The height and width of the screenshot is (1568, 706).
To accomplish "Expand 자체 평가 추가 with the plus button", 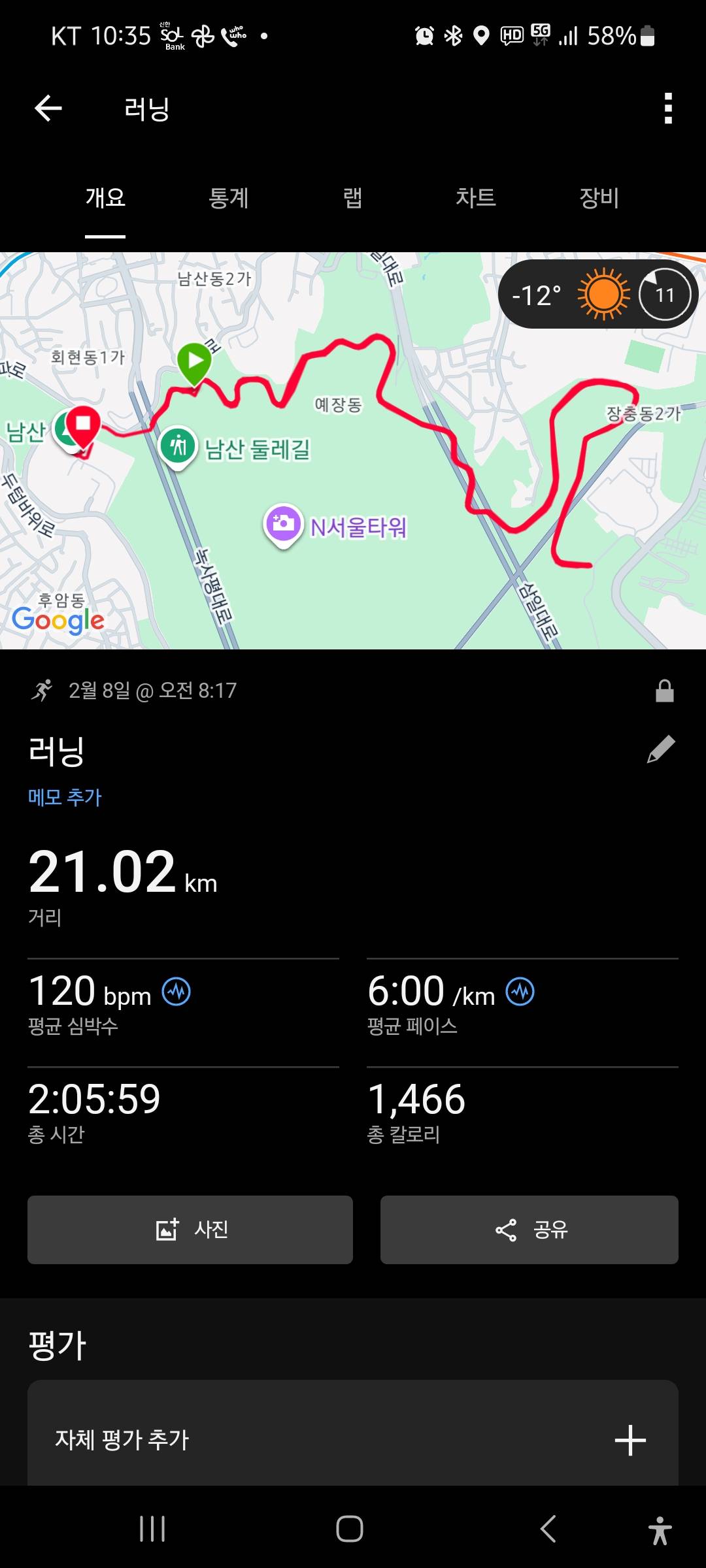I will pyautogui.click(x=630, y=1438).
